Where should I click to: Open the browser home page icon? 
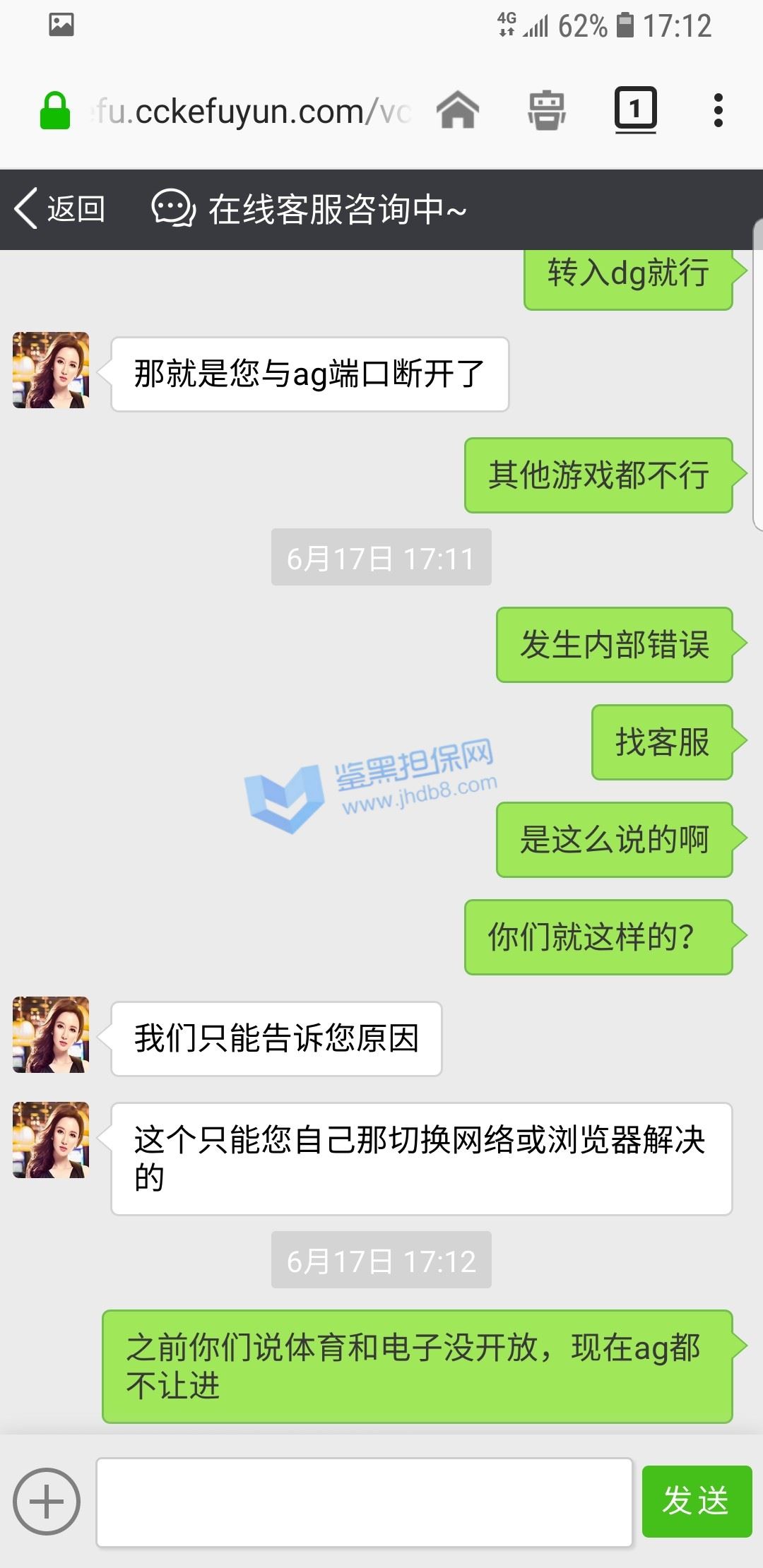pyautogui.click(x=458, y=110)
